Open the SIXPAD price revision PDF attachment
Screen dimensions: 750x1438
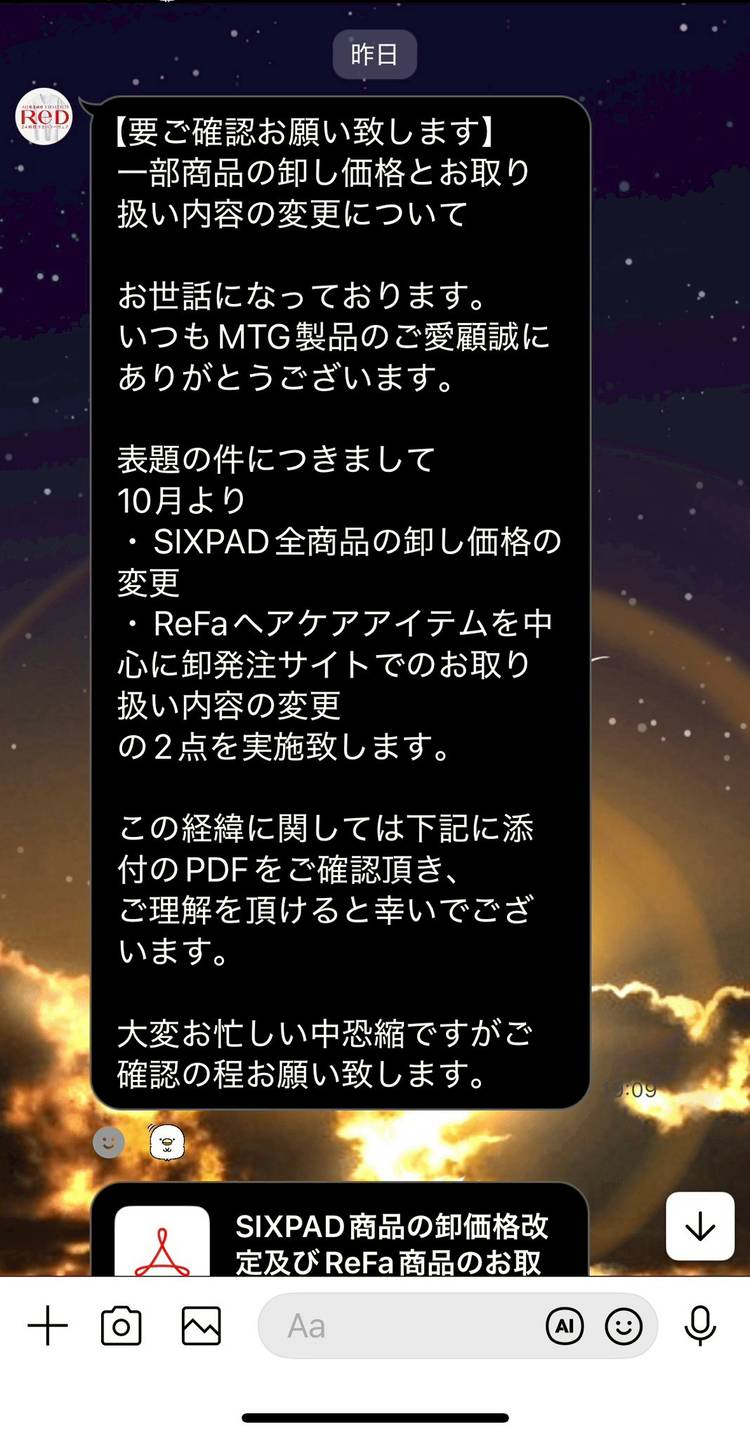coord(340,1235)
